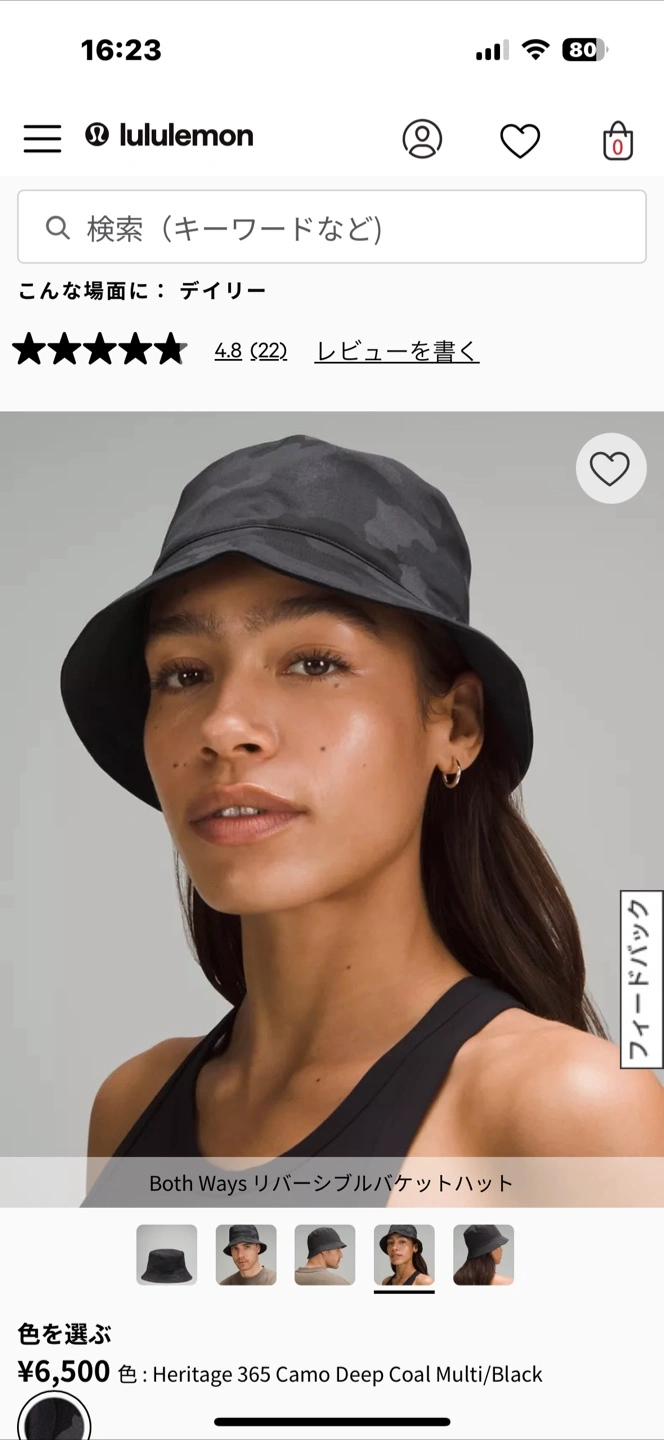Tap the keyword search field

point(332,228)
